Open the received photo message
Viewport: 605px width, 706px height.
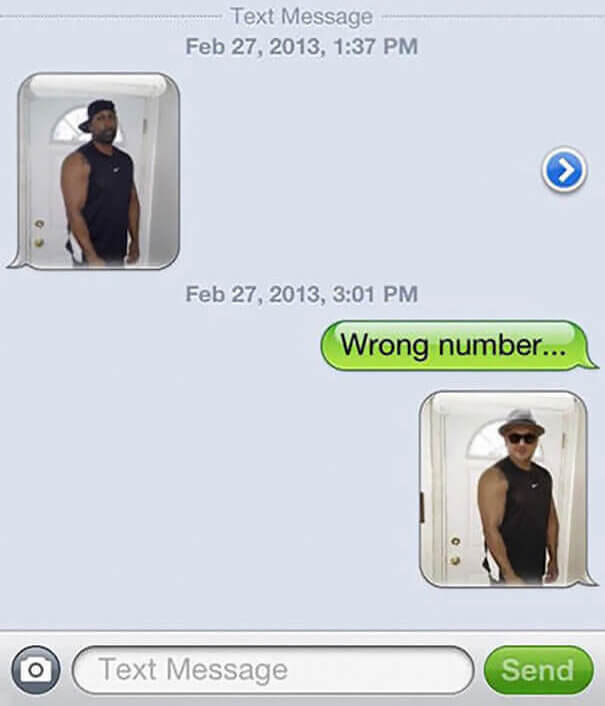[x=98, y=171]
